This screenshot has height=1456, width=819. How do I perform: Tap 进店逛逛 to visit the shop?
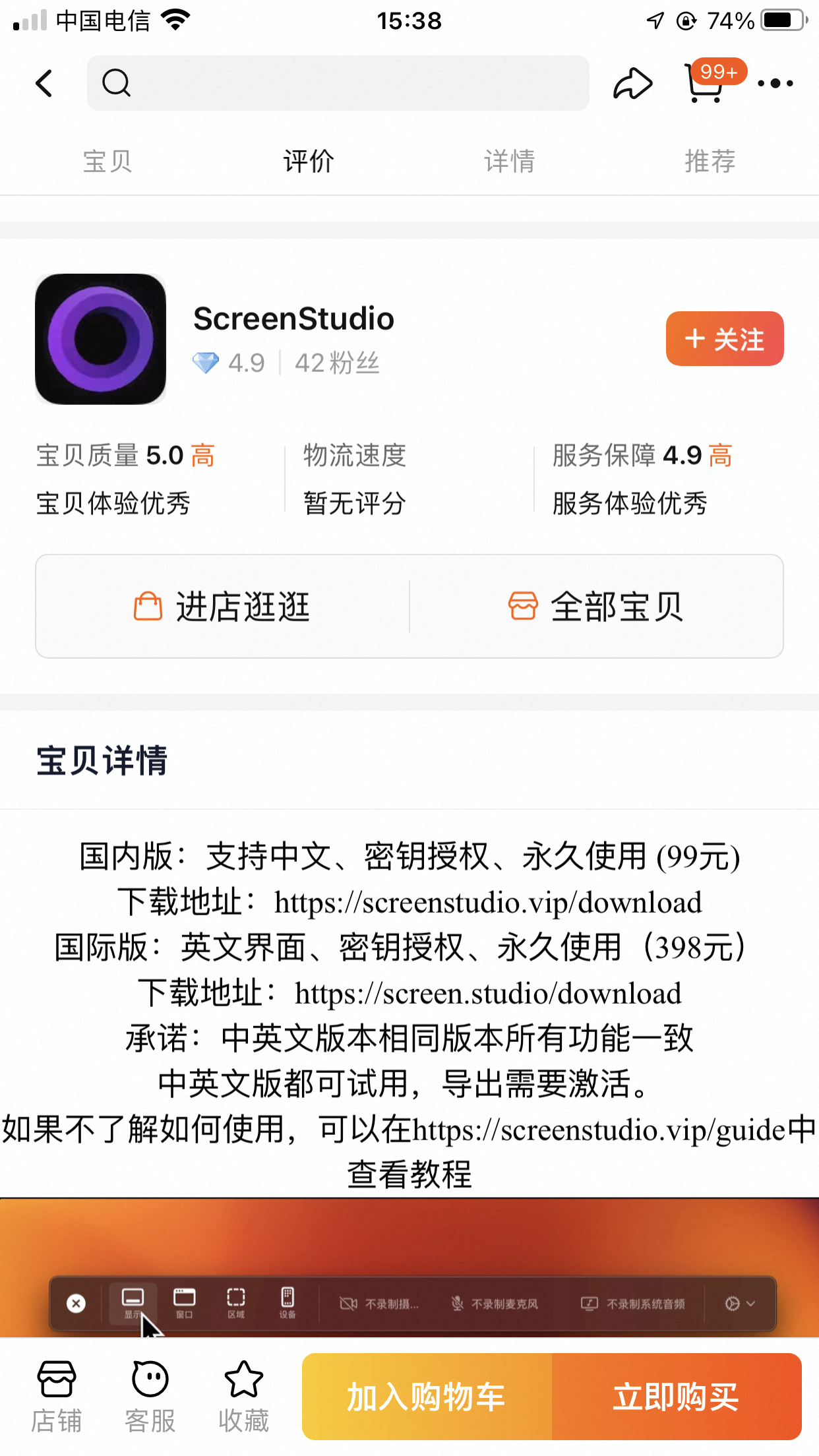click(222, 607)
